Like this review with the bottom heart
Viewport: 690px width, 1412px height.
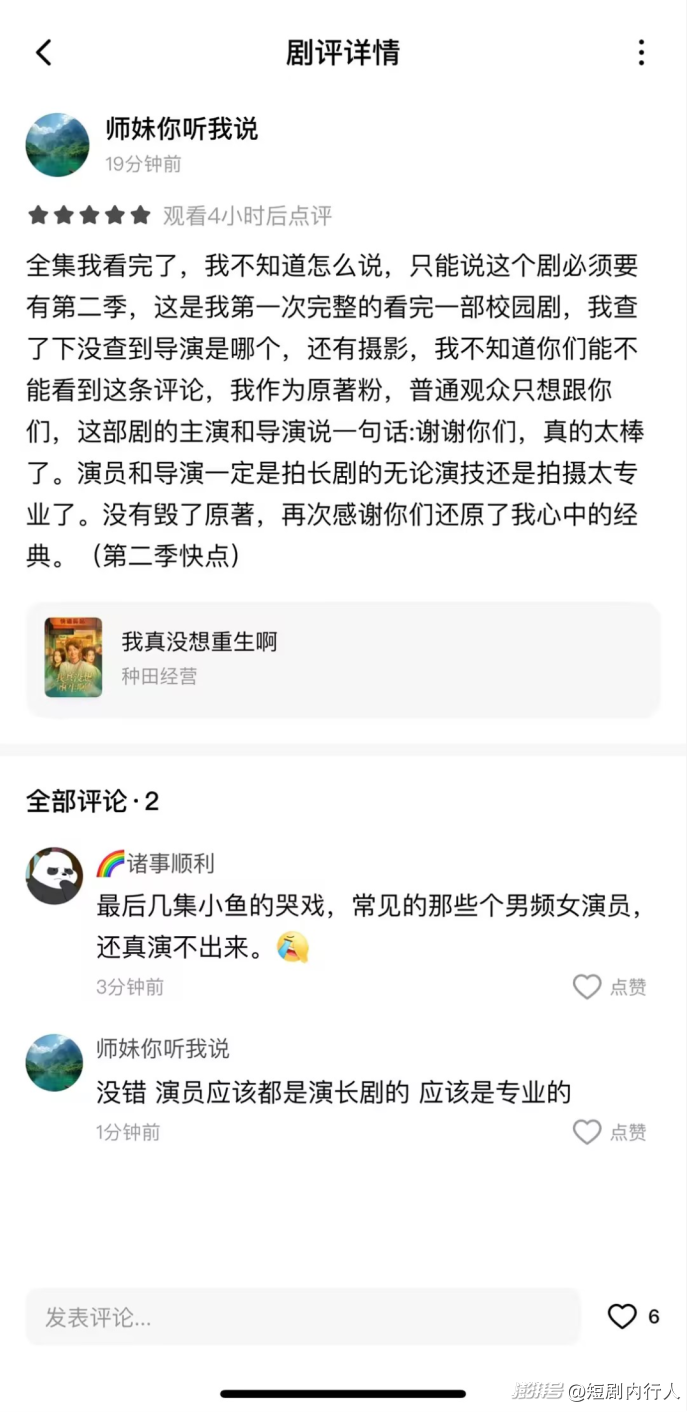point(622,1316)
